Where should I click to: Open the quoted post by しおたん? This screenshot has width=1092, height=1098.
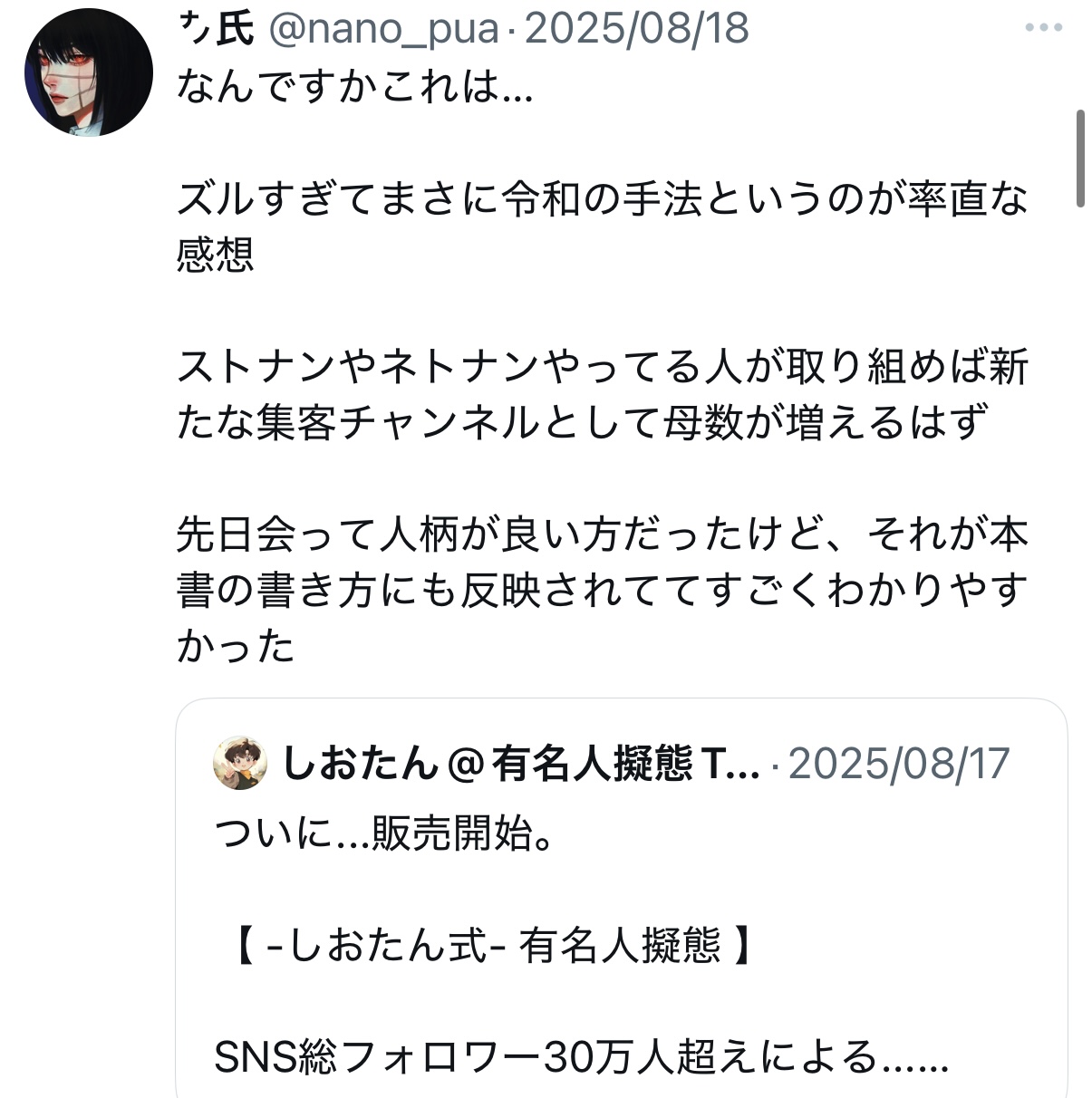(x=621, y=906)
